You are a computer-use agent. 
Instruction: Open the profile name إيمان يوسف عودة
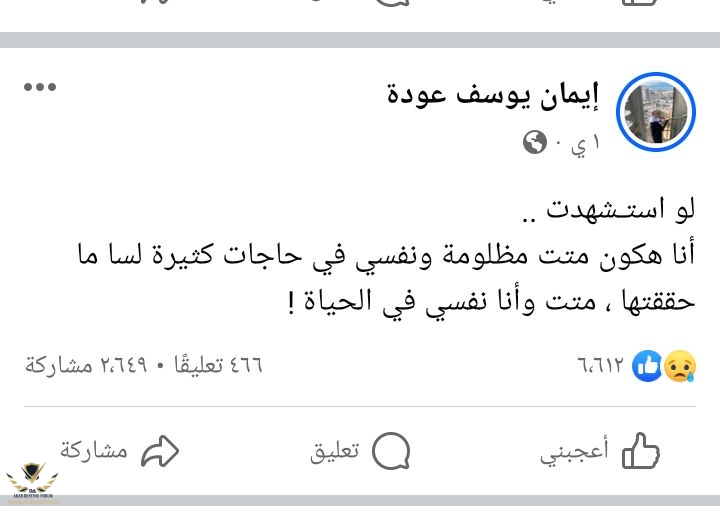tap(492, 95)
